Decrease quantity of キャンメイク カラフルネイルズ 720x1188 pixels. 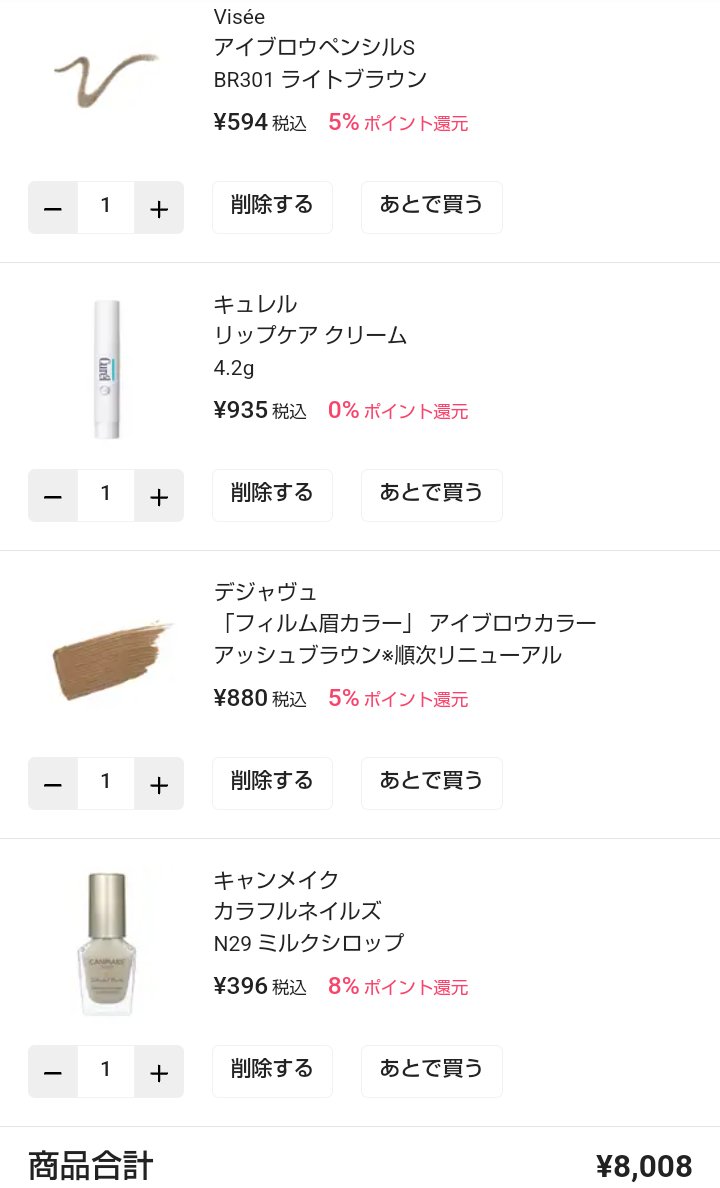53,1072
